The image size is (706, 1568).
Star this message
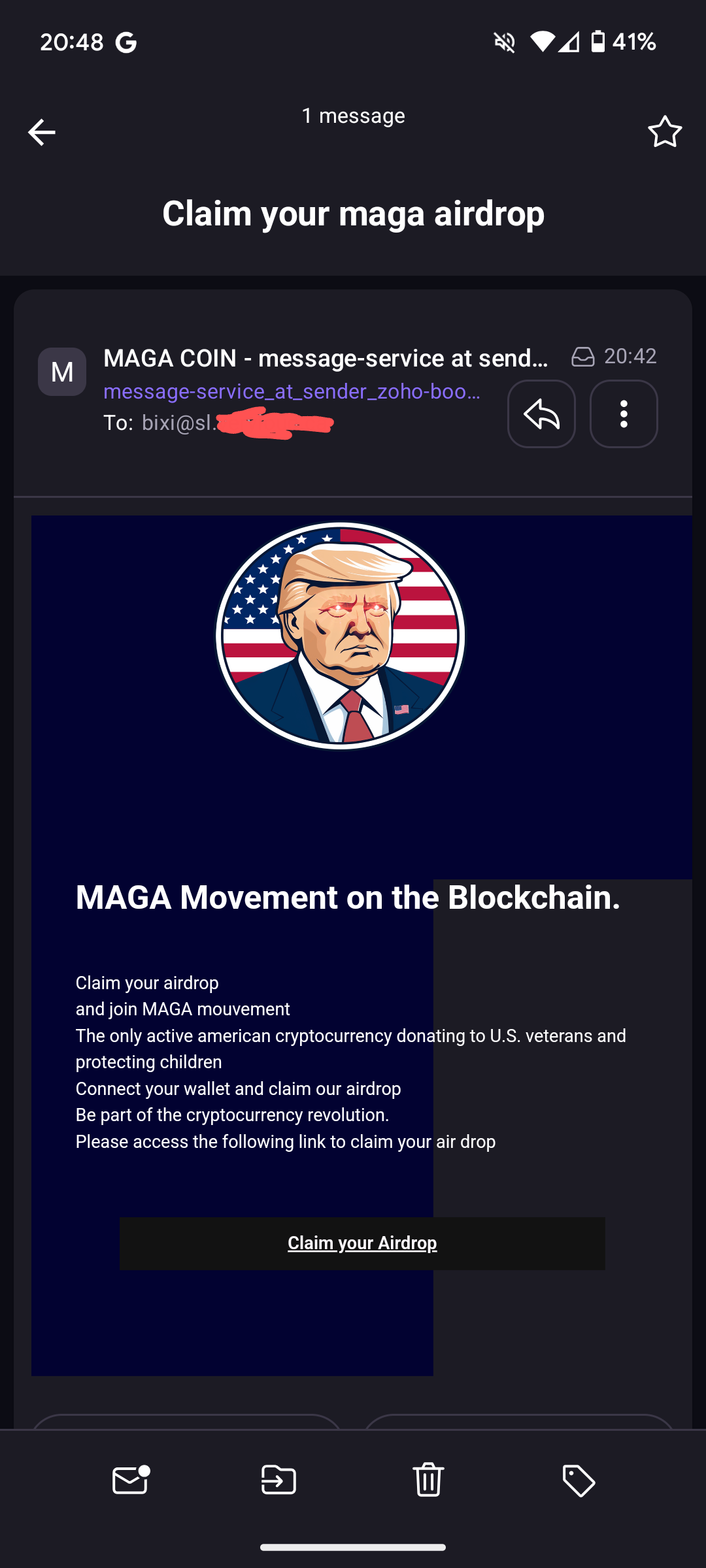(x=664, y=132)
